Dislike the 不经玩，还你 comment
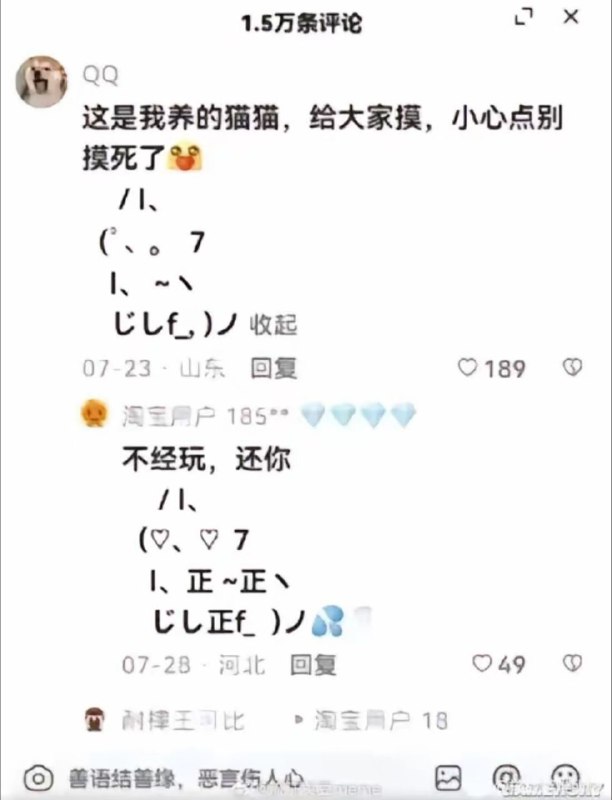 coord(572,664)
